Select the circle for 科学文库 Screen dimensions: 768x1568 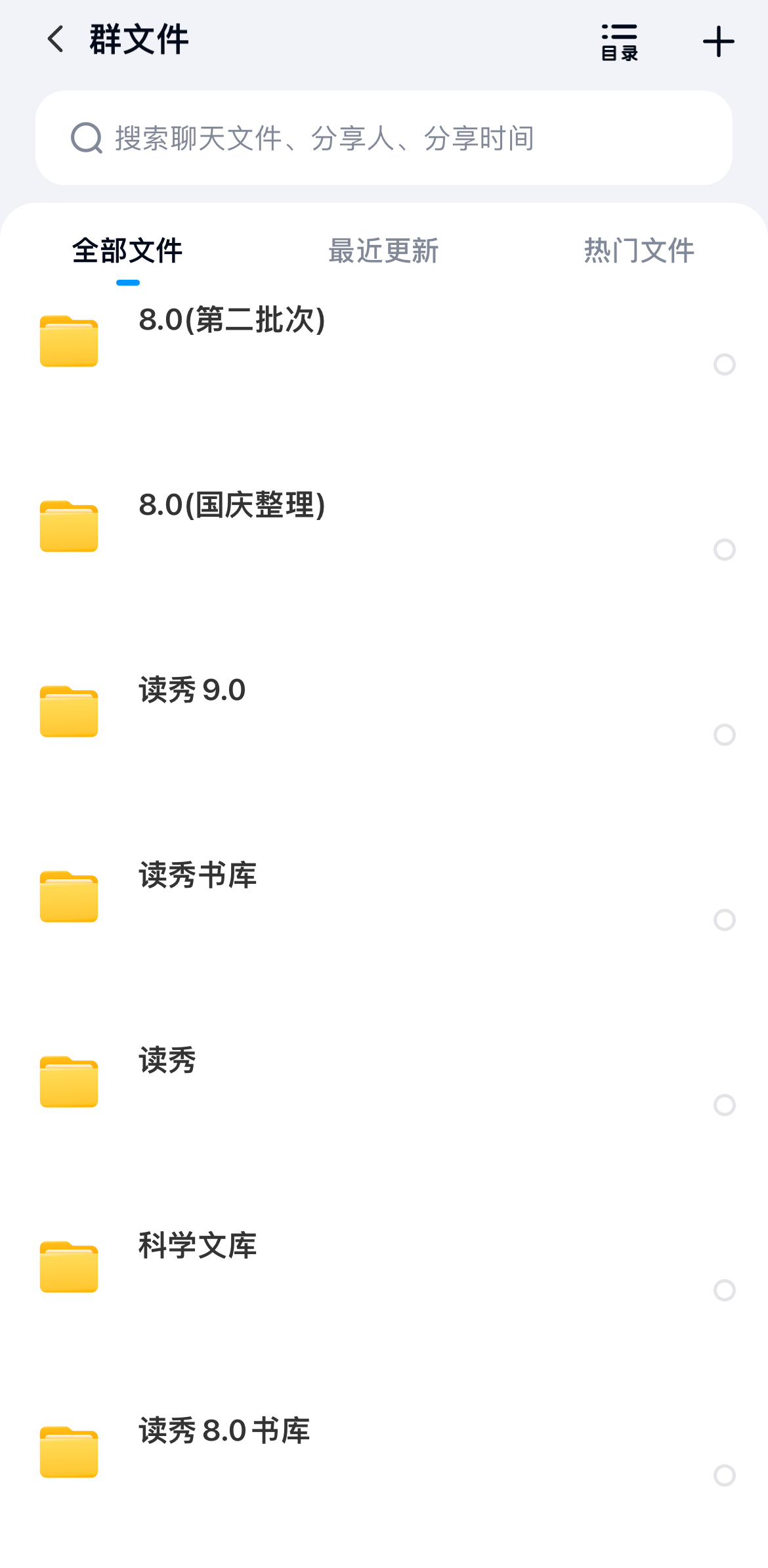click(725, 1290)
